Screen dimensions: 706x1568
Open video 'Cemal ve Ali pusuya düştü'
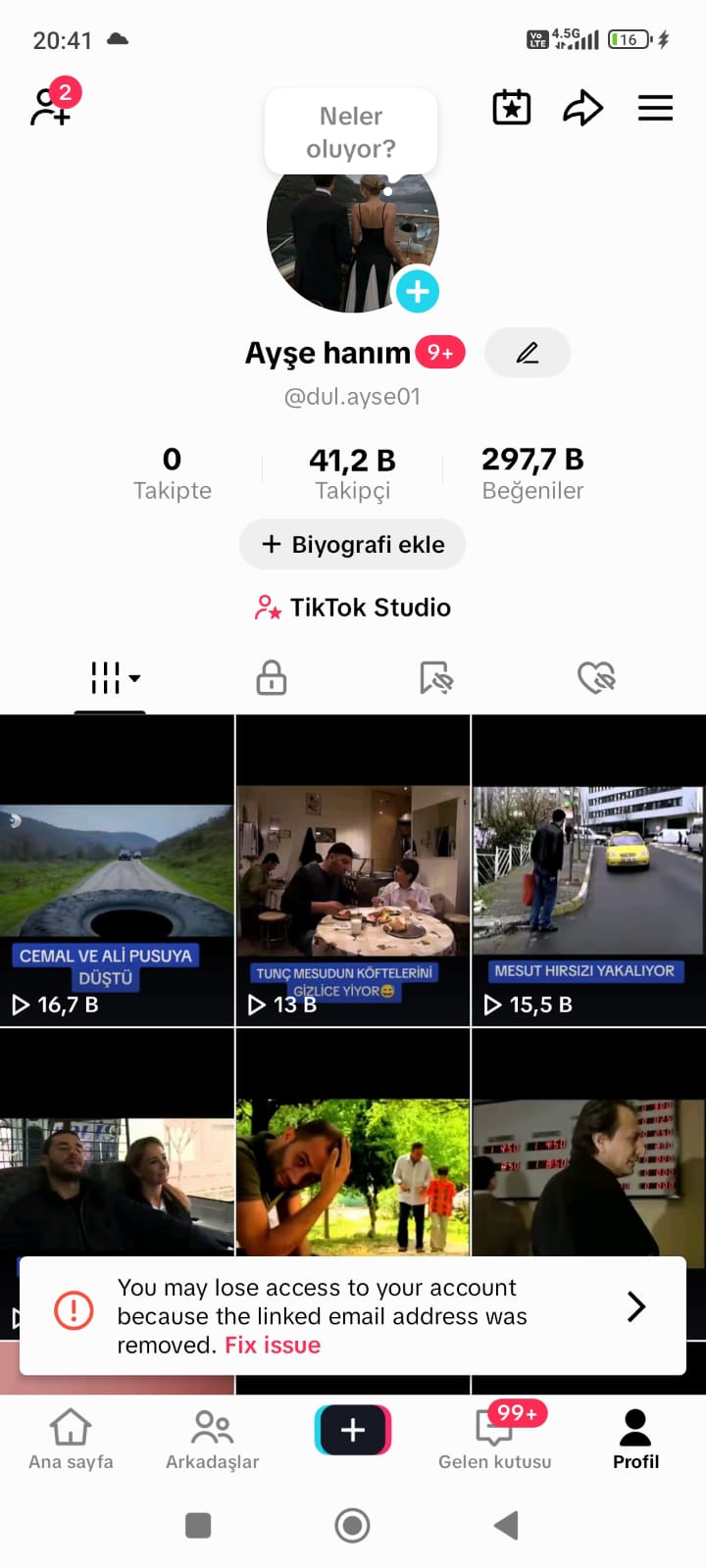pyautogui.click(x=117, y=872)
